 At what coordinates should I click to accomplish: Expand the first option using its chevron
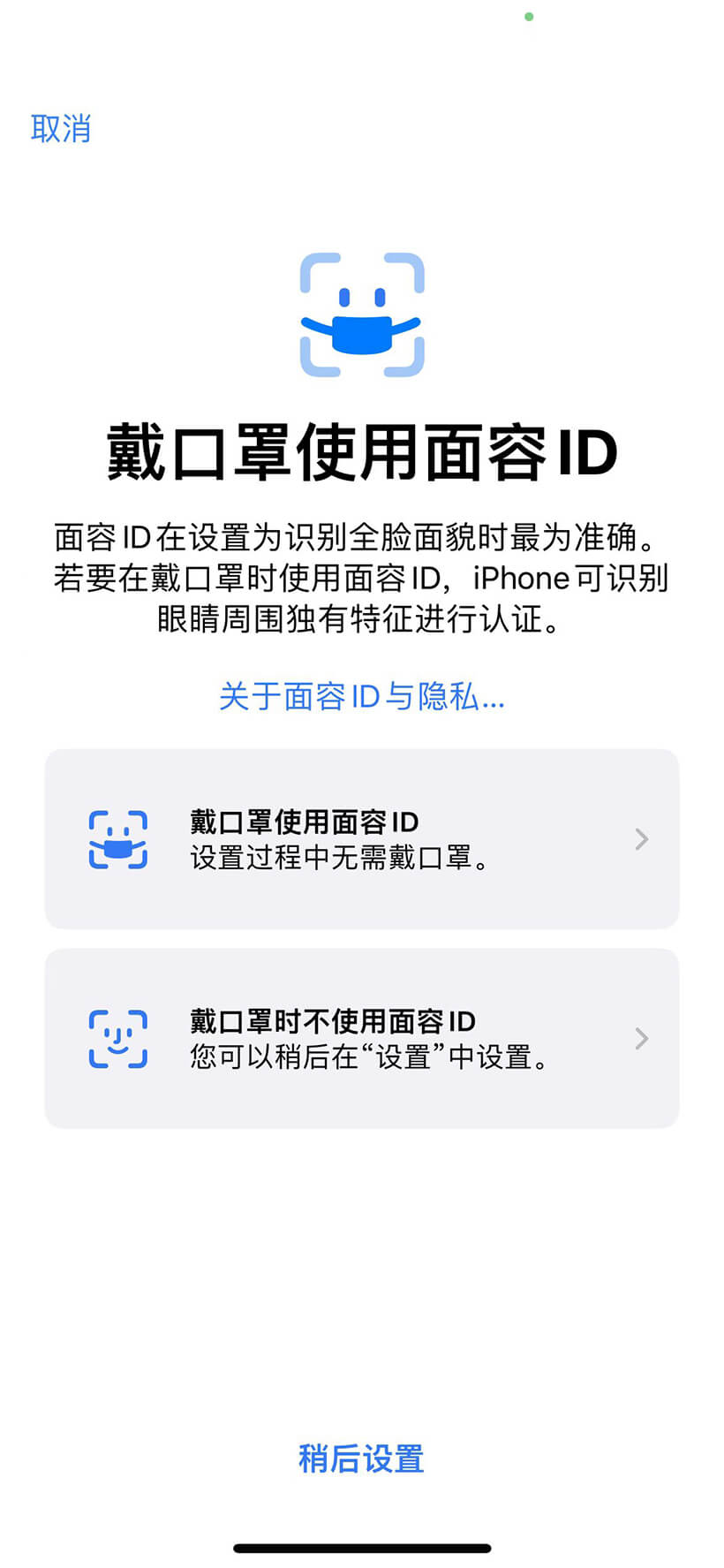(642, 839)
